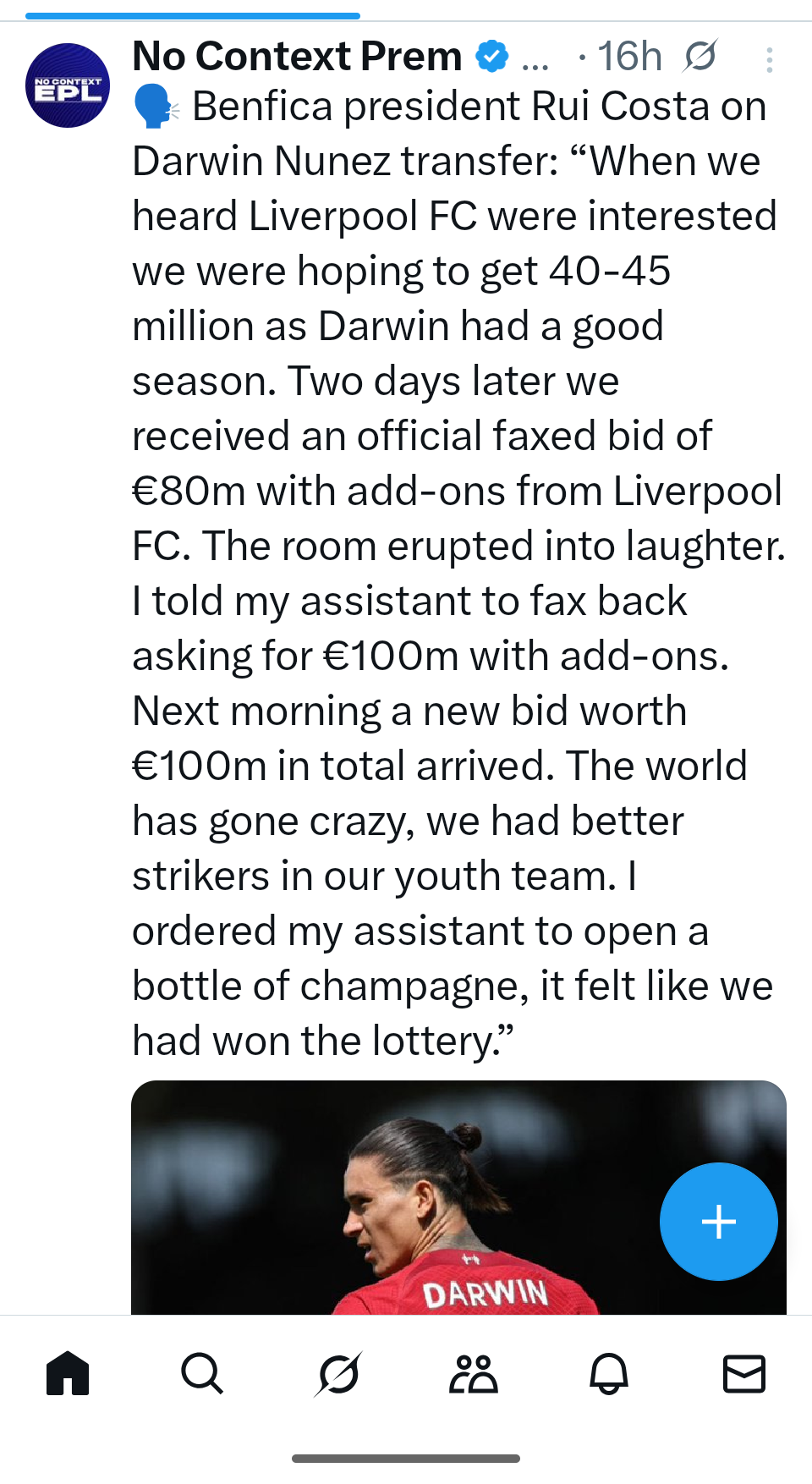Open the notifications bell
Screen dimensions: 812x1484
[x=609, y=1372]
